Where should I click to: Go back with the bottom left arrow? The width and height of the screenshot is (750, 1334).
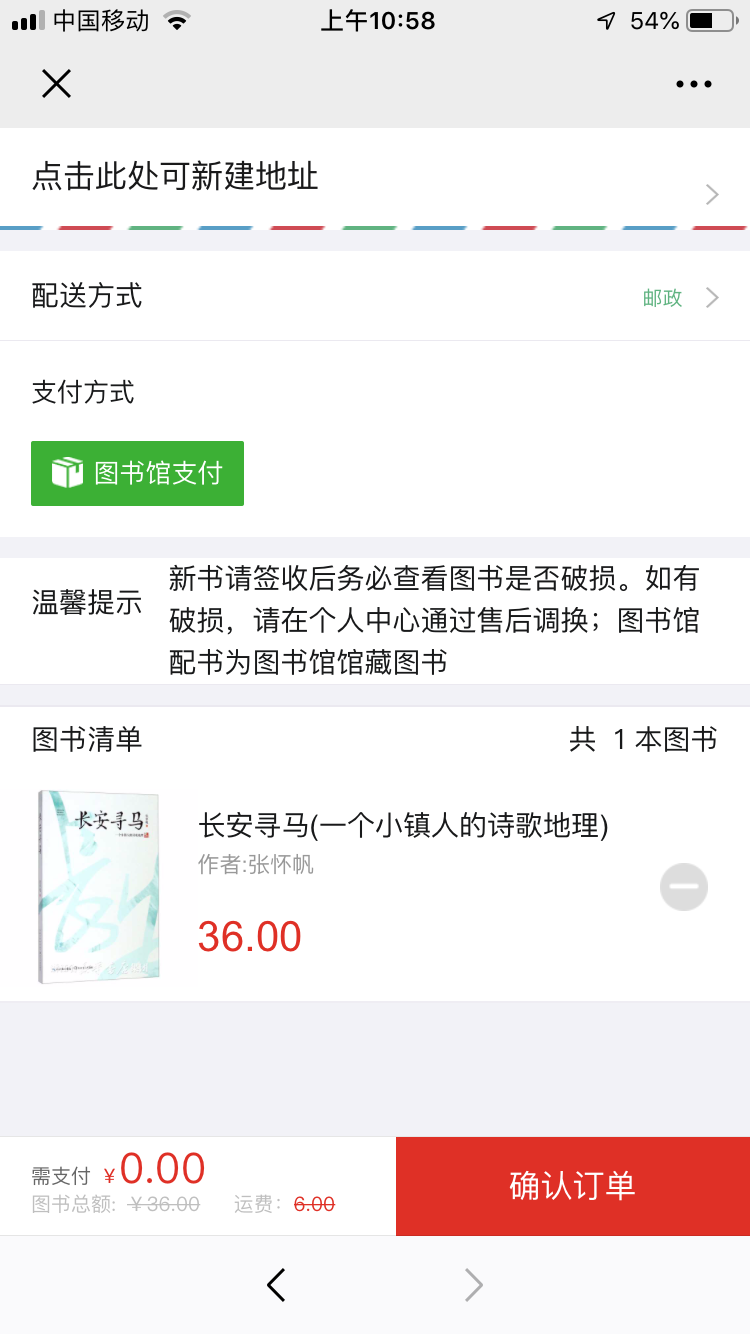[x=277, y=1285]
